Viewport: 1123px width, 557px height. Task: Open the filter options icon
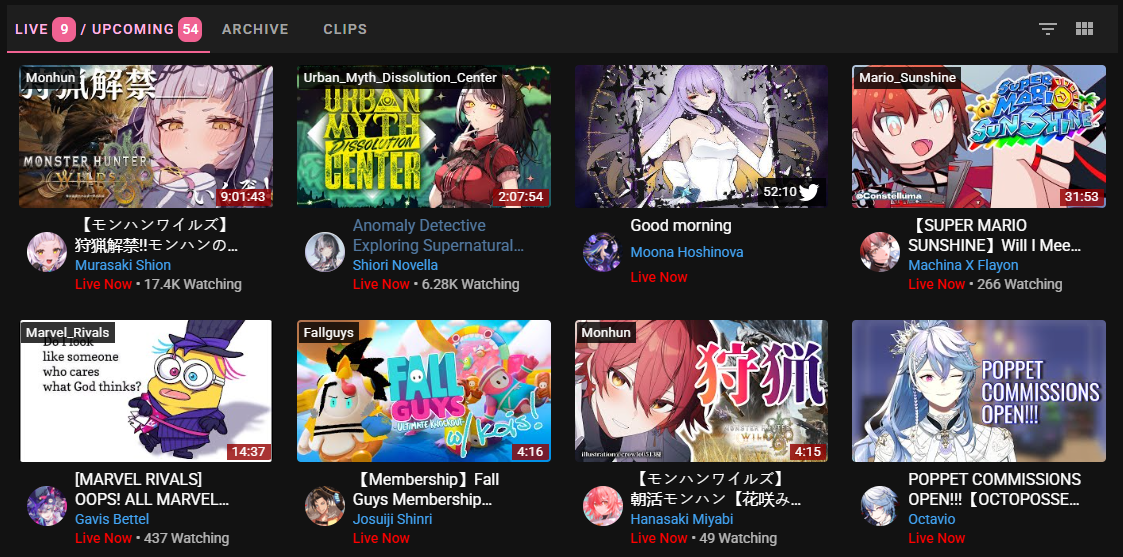[1048, 29]
